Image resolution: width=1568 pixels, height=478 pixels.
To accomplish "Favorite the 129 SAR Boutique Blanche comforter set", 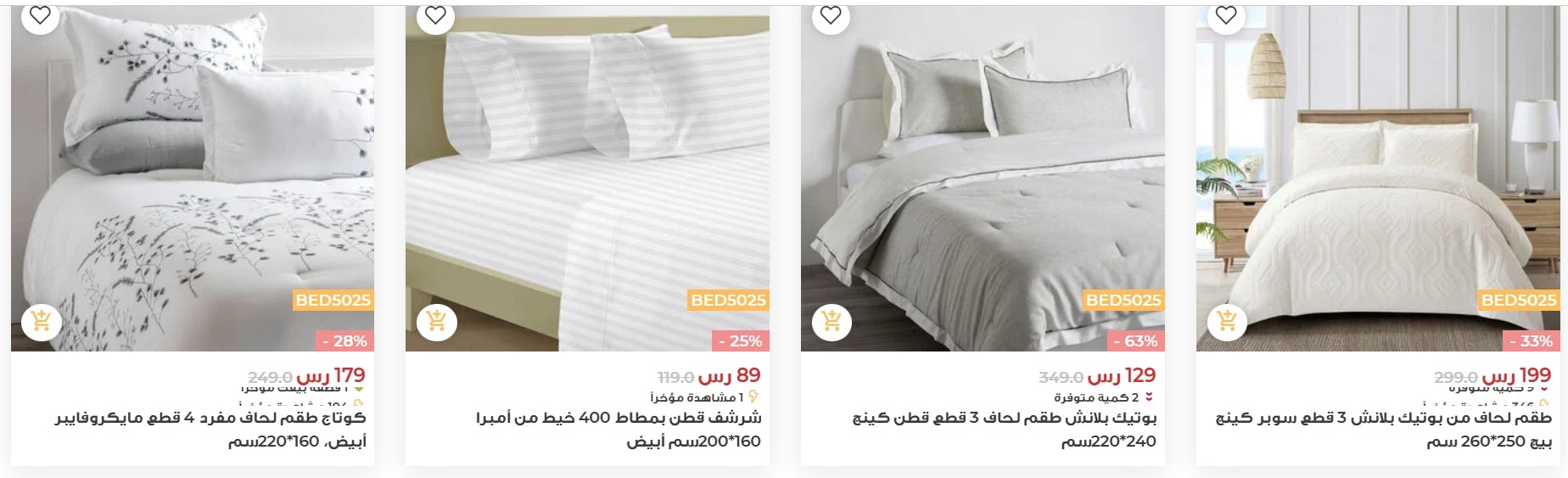I will point(831,15).
